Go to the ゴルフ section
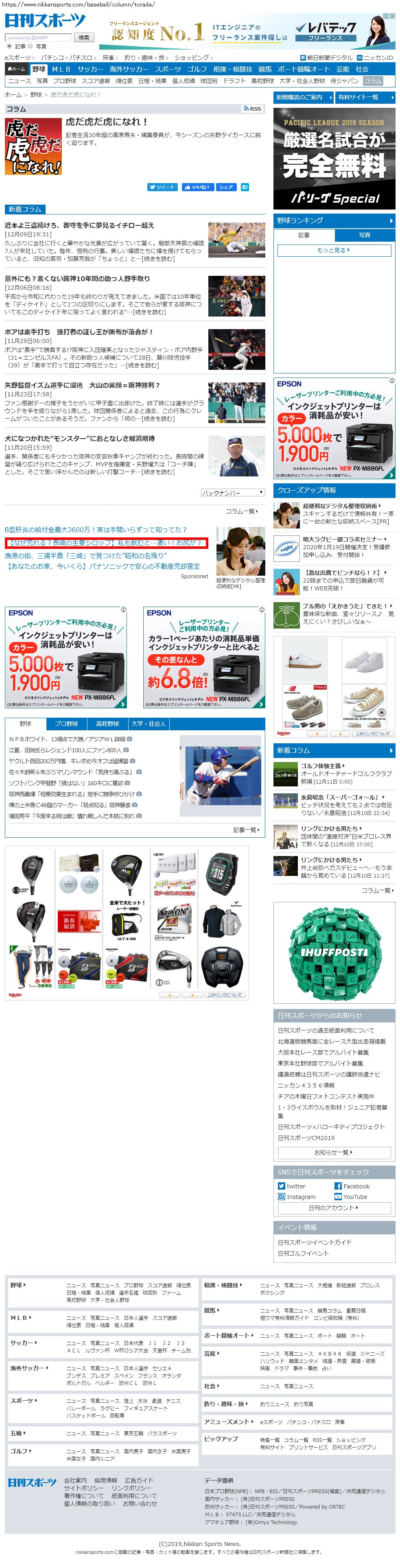The width and height of the screenshot is (400, 1568). (197, 70)
